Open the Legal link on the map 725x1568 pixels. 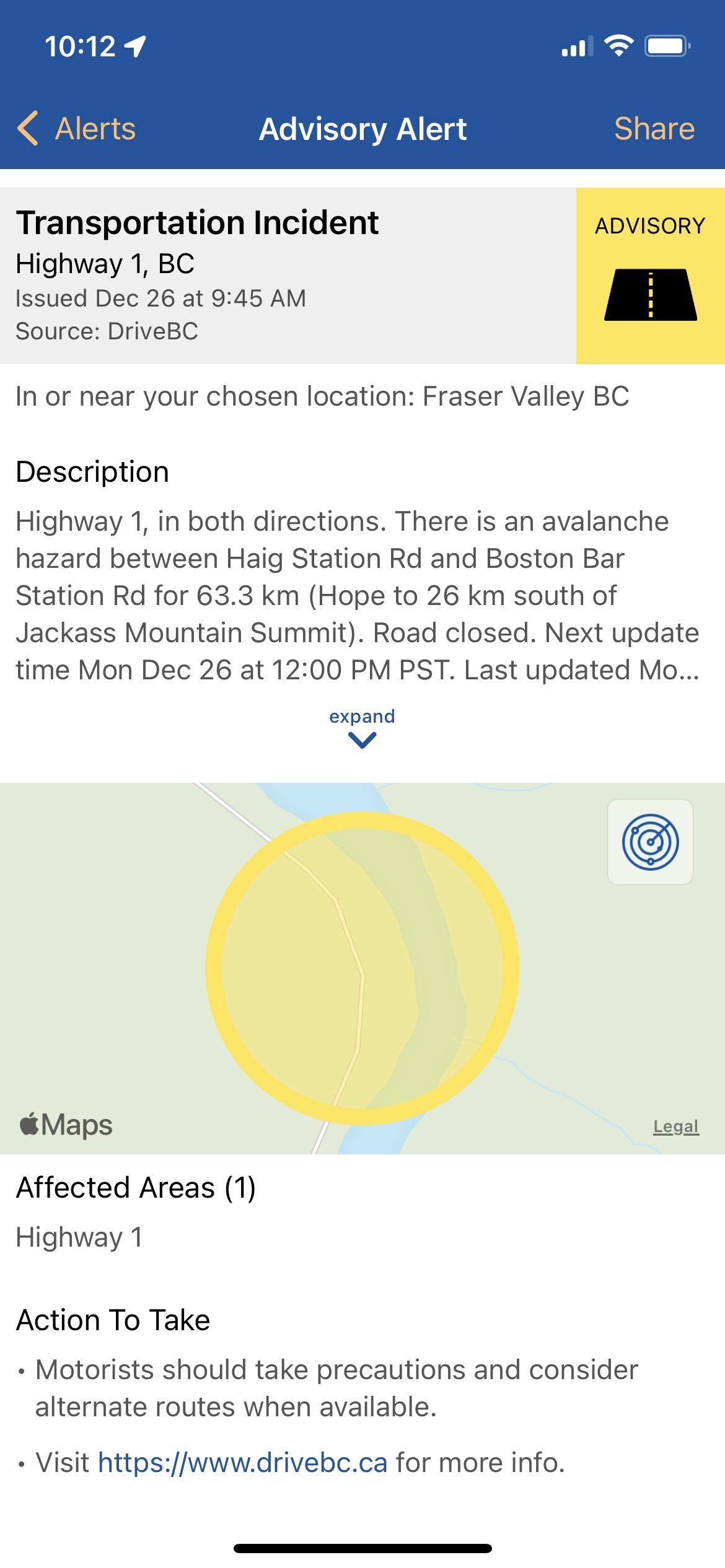676,1126
